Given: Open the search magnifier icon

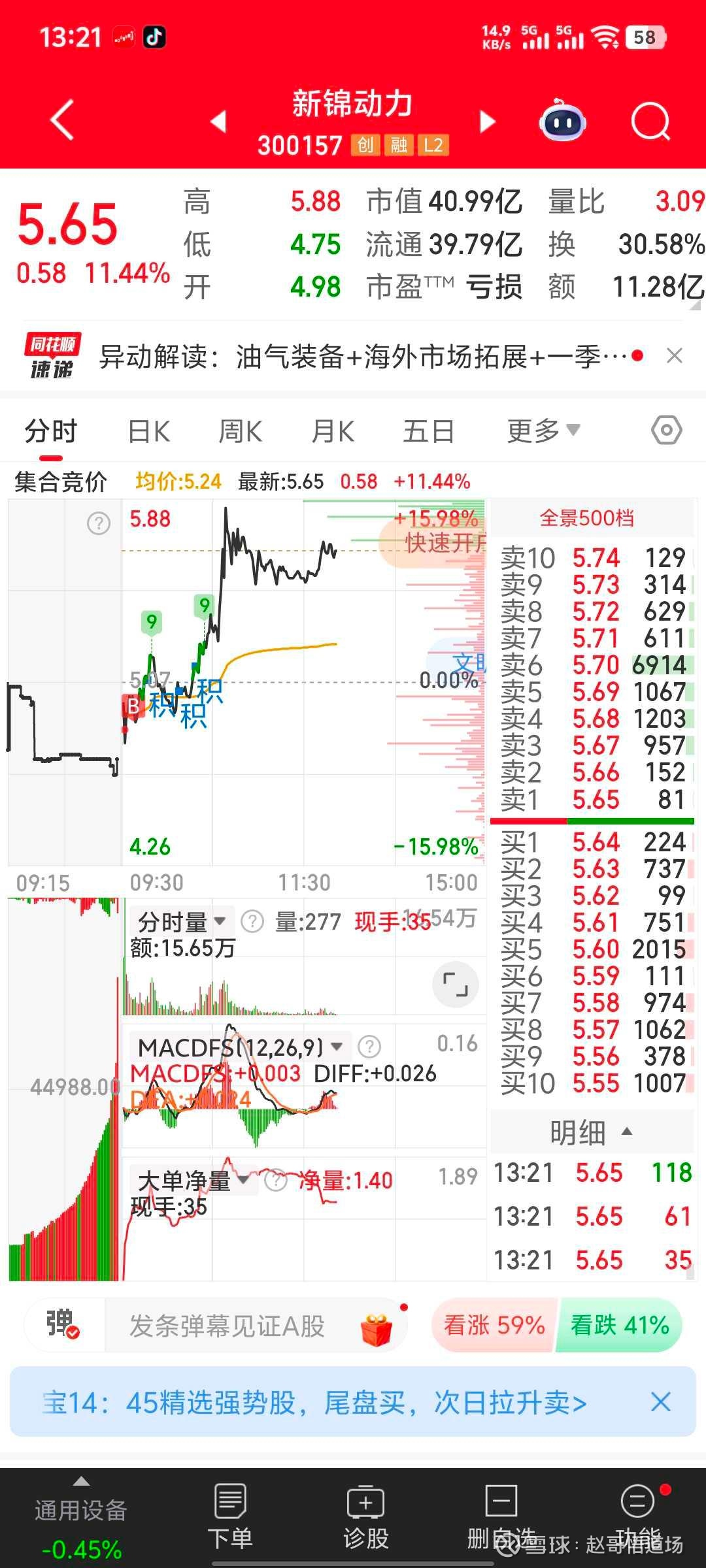Looking at the screenshot, I should click(651, 122).
